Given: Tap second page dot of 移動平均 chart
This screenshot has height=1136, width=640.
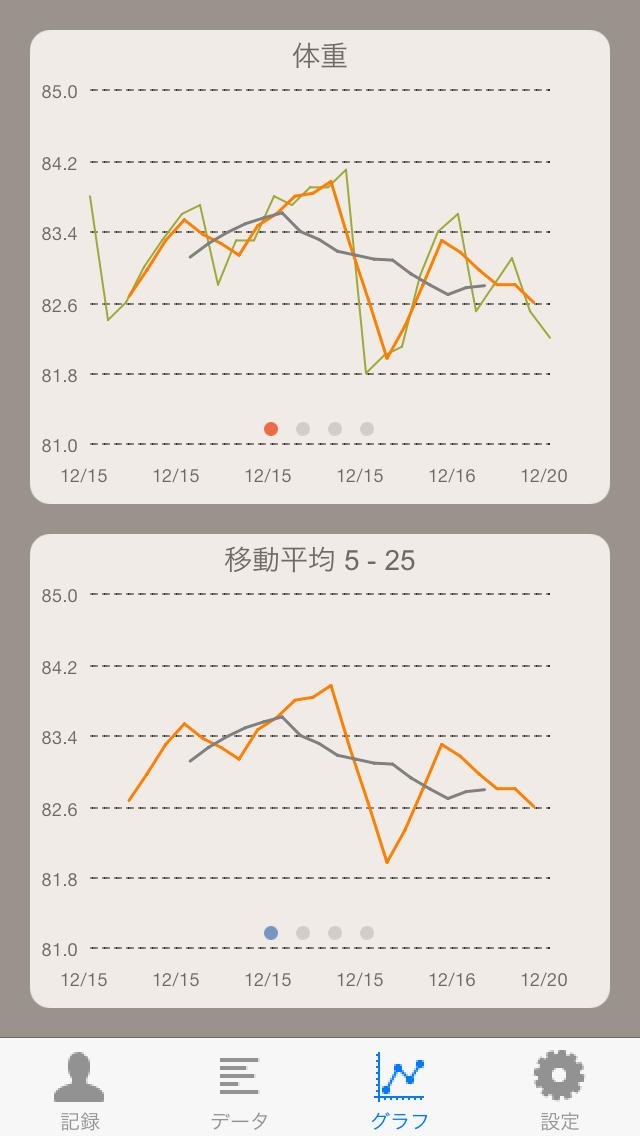Looking at the screenshot, I should point(303,933).
